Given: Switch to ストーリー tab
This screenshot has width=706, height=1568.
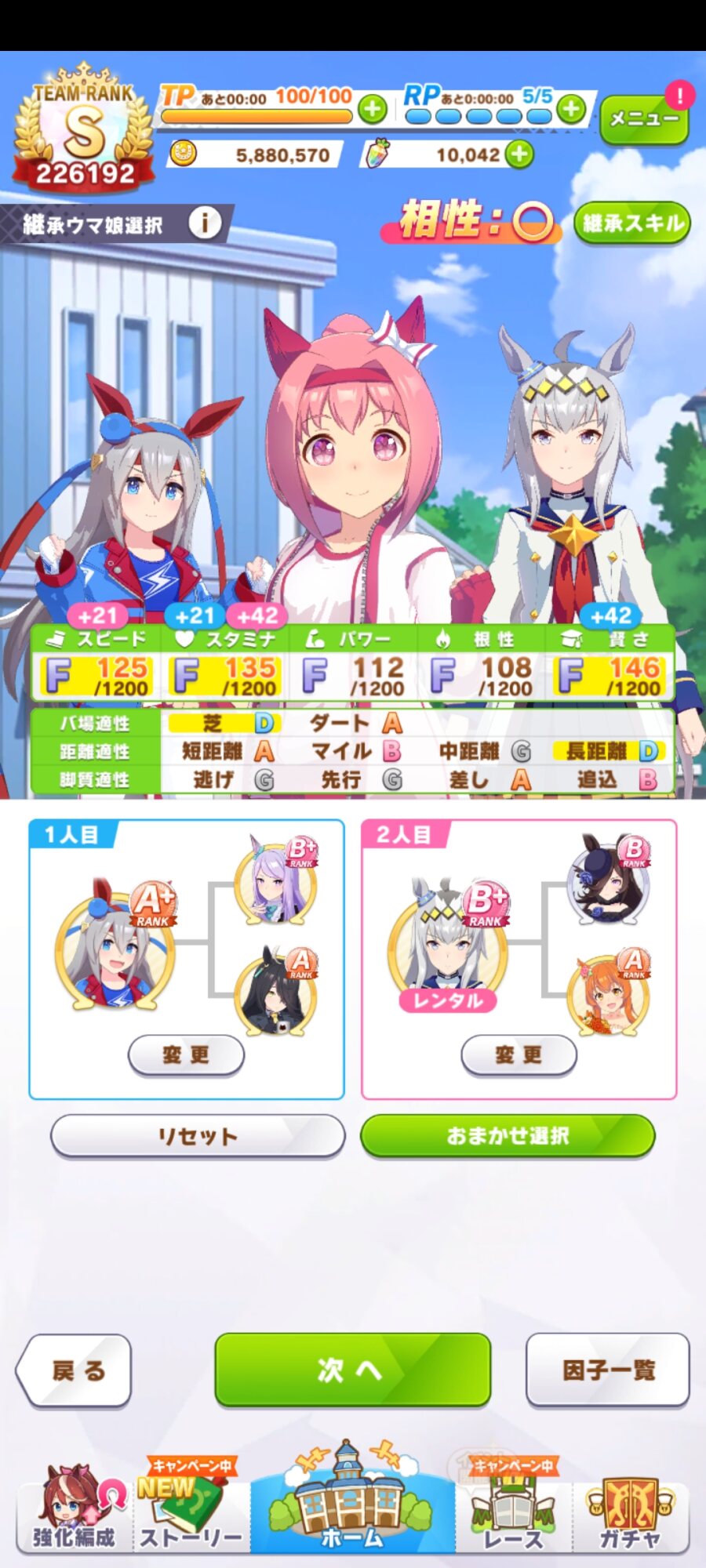Looking at the screenshot, I should coord(191,1509).
